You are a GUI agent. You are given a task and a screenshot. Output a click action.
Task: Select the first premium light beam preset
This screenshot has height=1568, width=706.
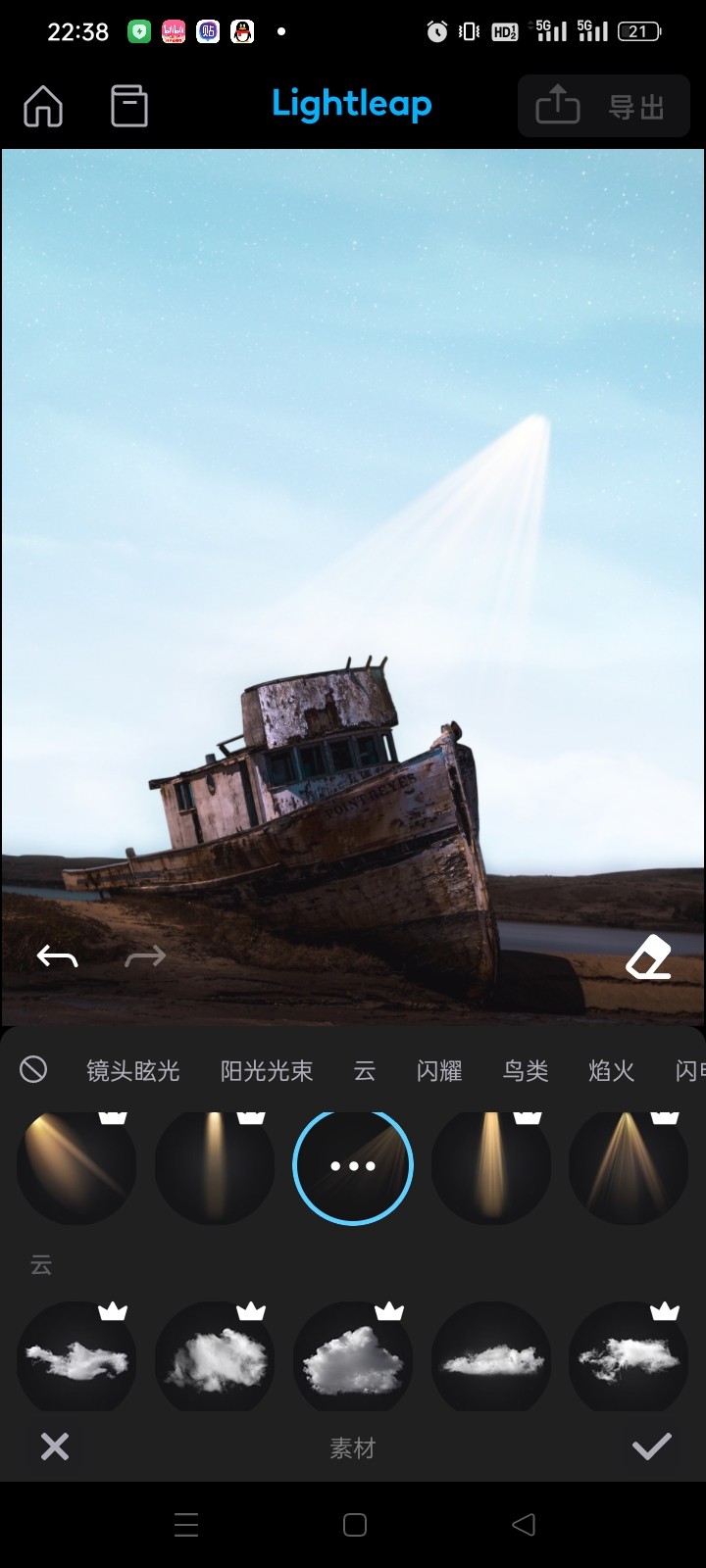pyautogui.click(x=76, y=1166)
